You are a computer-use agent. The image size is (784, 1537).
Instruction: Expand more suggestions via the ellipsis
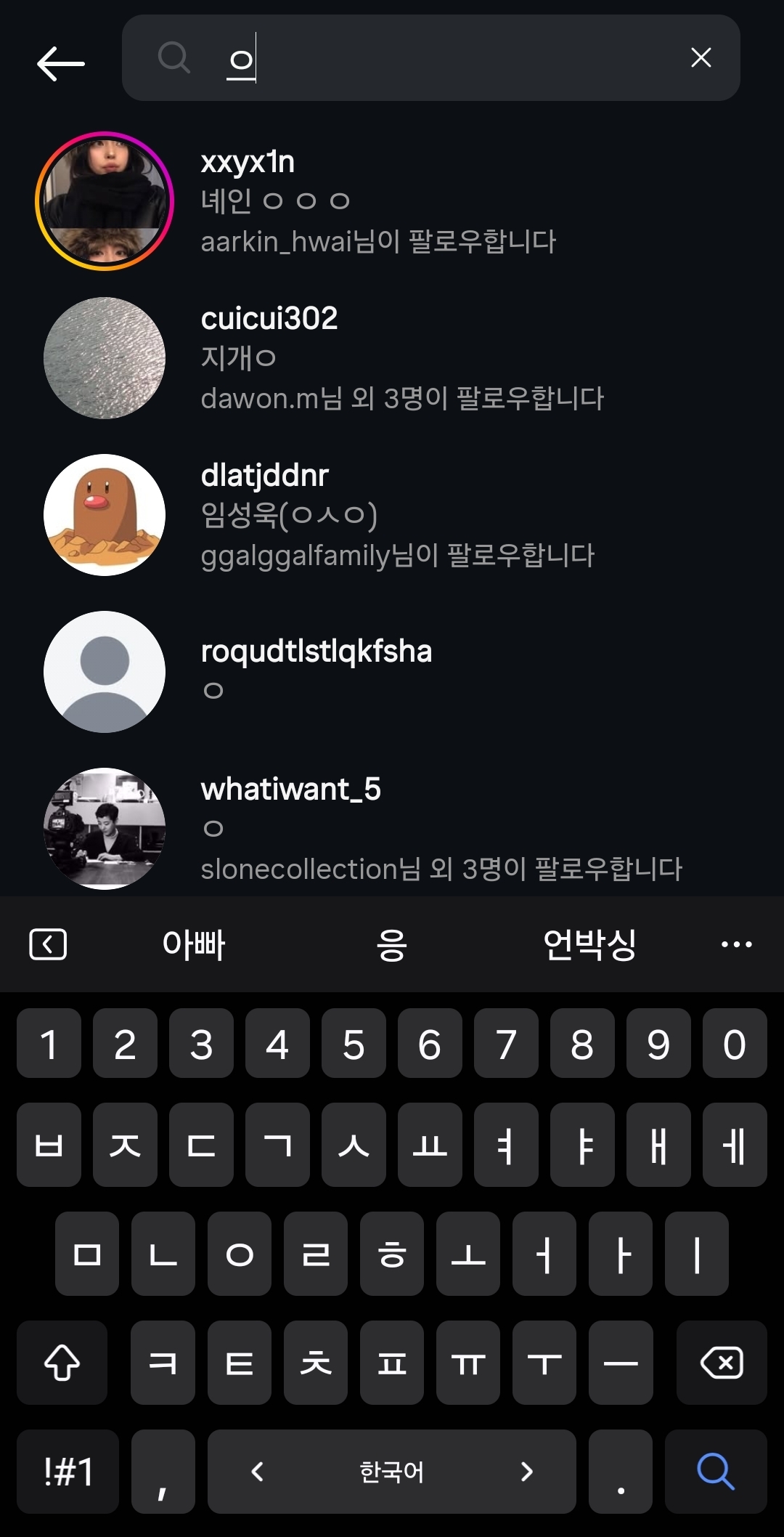tap(736, 944)
